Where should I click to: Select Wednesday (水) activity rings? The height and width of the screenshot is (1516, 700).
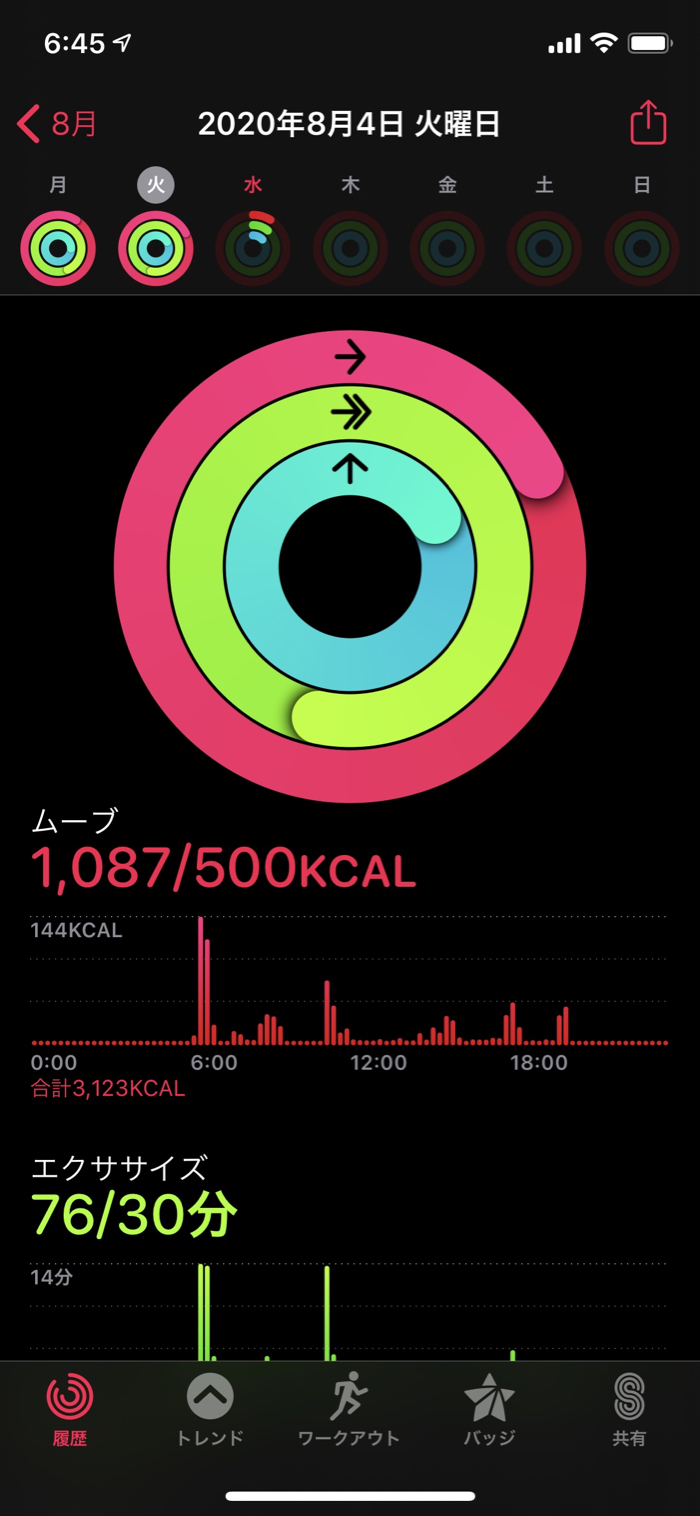pos(253,249)
